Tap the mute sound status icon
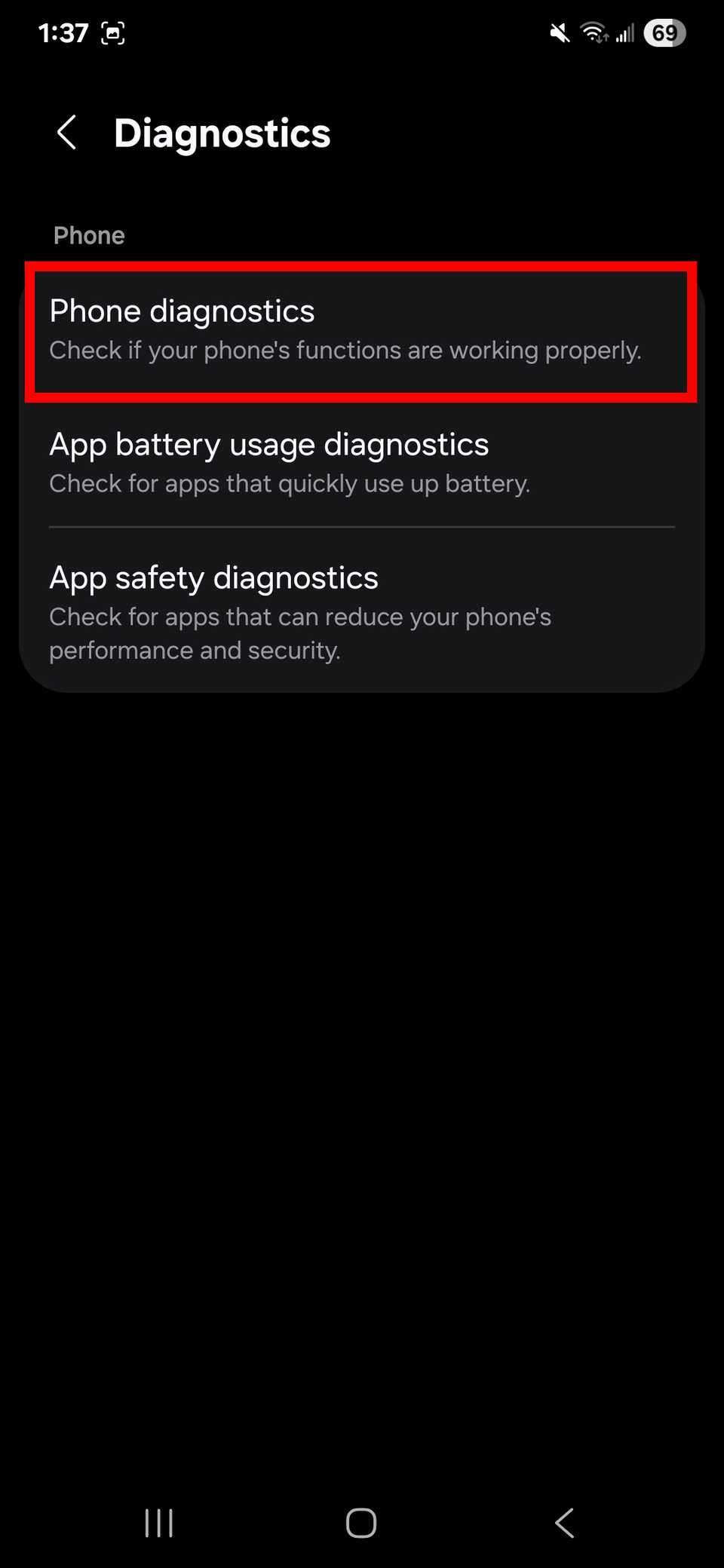724x1568 pixels. (559, 33)
